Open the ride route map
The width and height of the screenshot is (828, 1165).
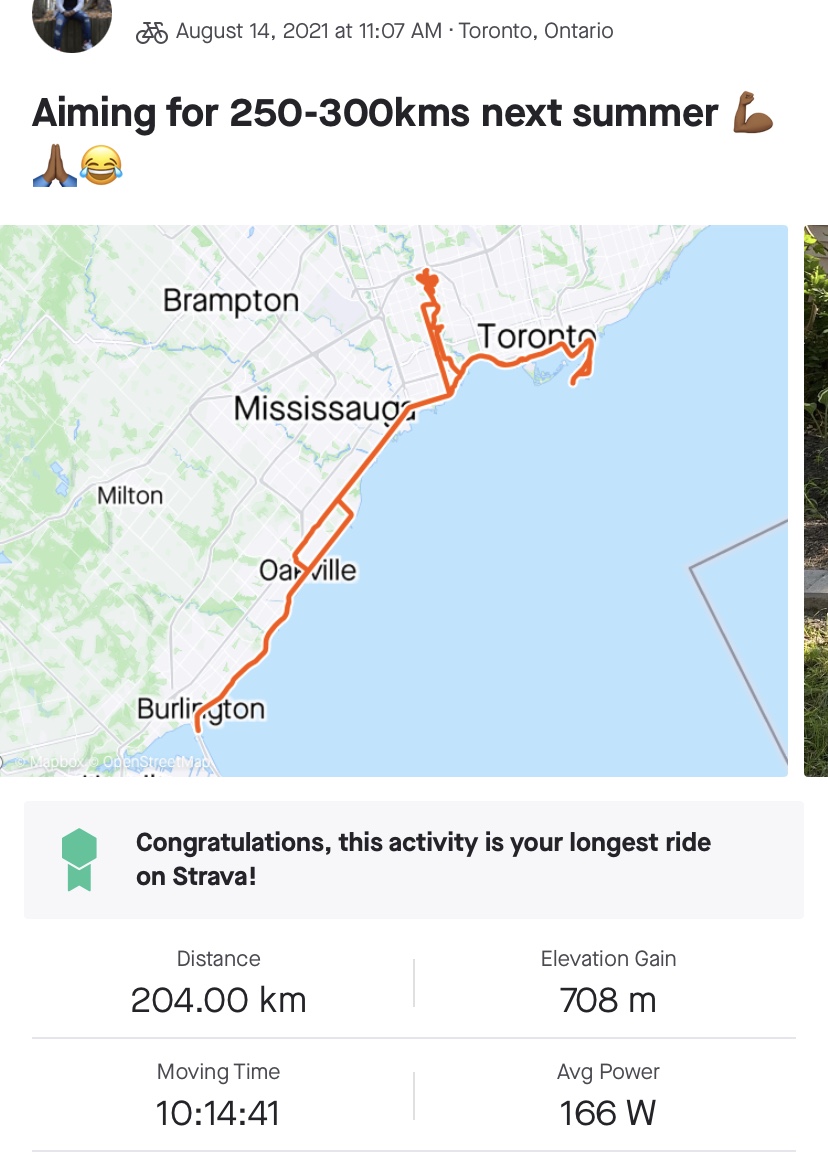coord(394,501)
